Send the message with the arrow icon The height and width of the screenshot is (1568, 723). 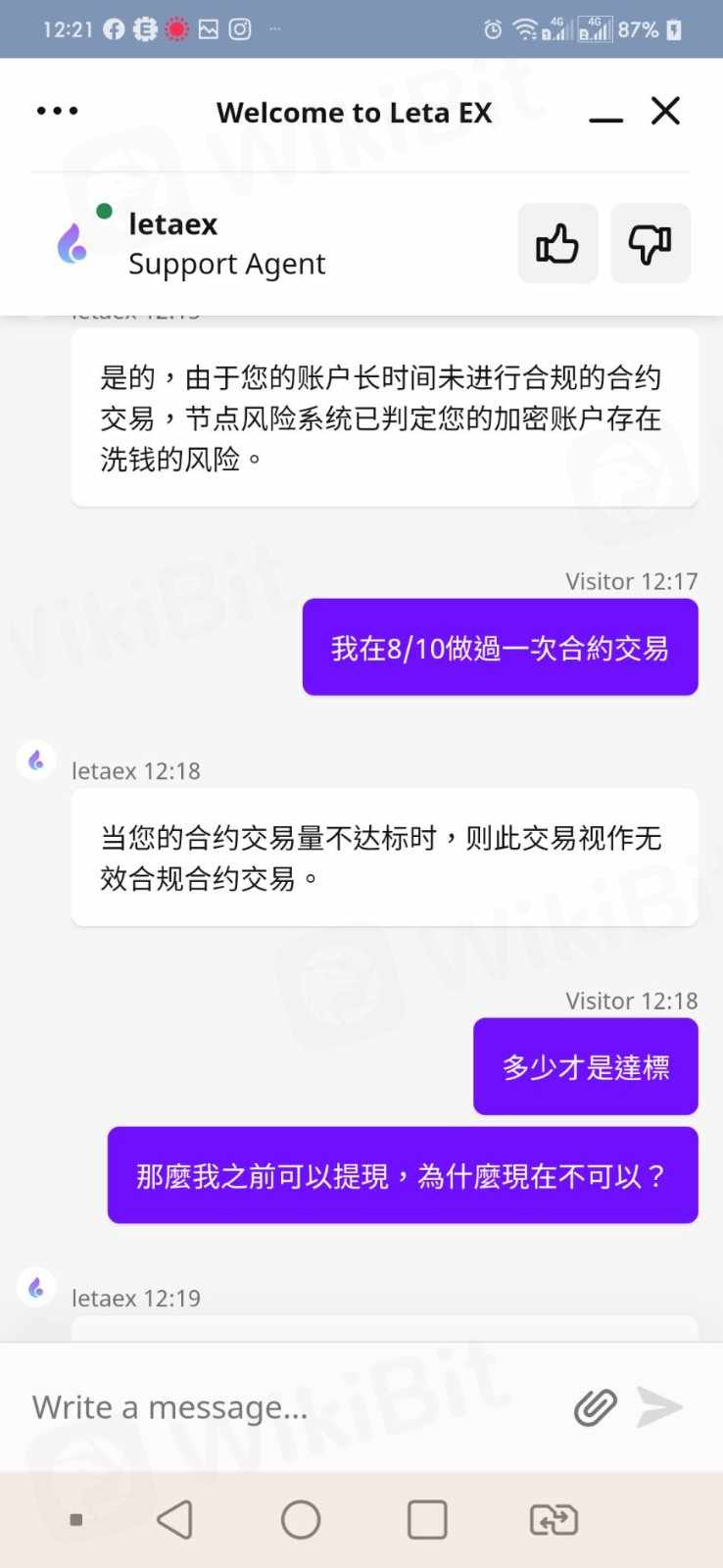pyautogui.click(x=659, y=1407)
